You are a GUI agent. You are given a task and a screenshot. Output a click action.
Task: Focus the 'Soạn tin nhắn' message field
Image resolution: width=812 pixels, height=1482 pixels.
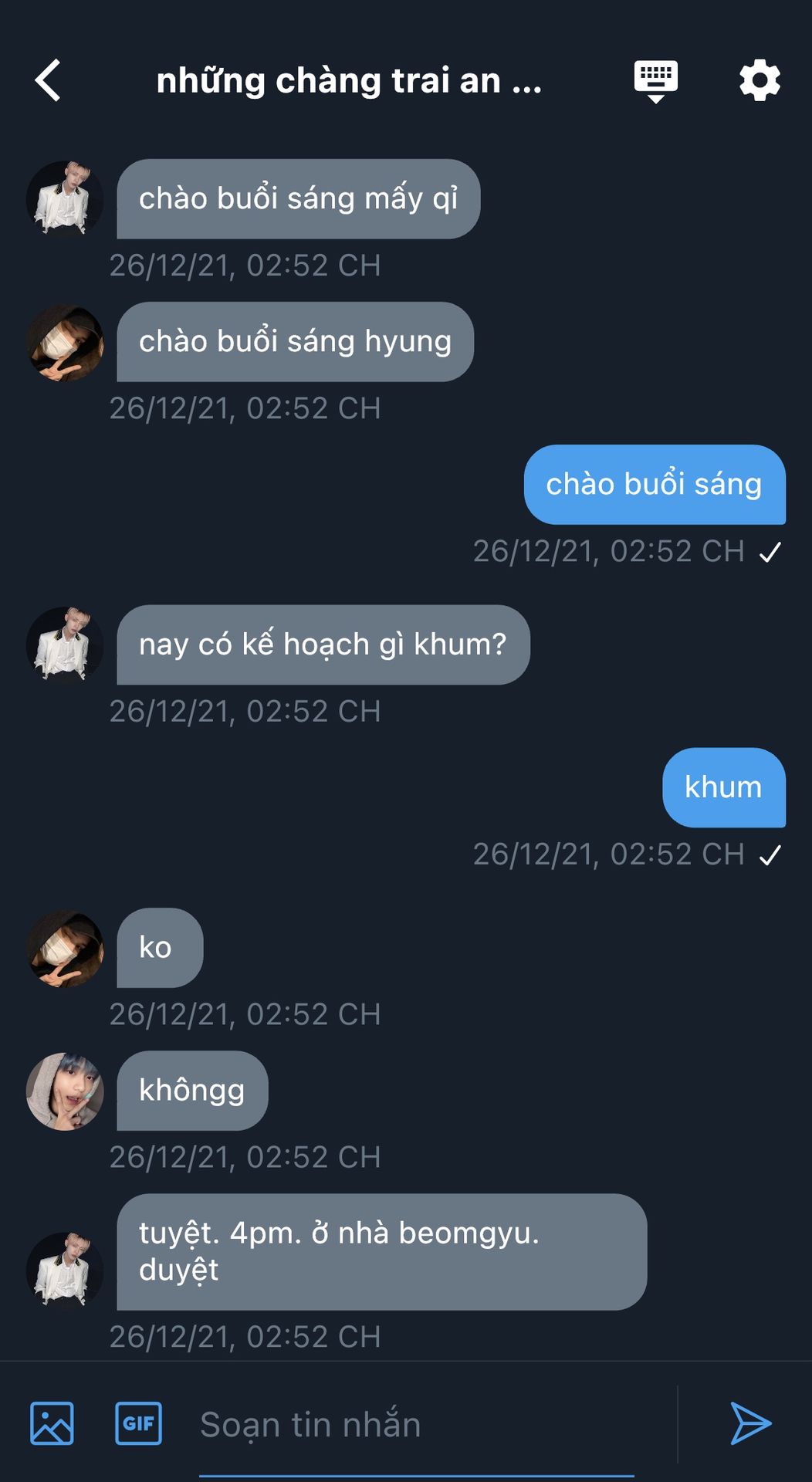[x=417, y=1424]
